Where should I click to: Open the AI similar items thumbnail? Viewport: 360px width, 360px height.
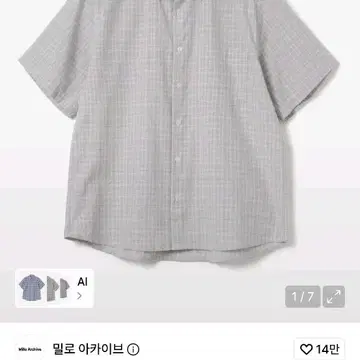point(54,288)
